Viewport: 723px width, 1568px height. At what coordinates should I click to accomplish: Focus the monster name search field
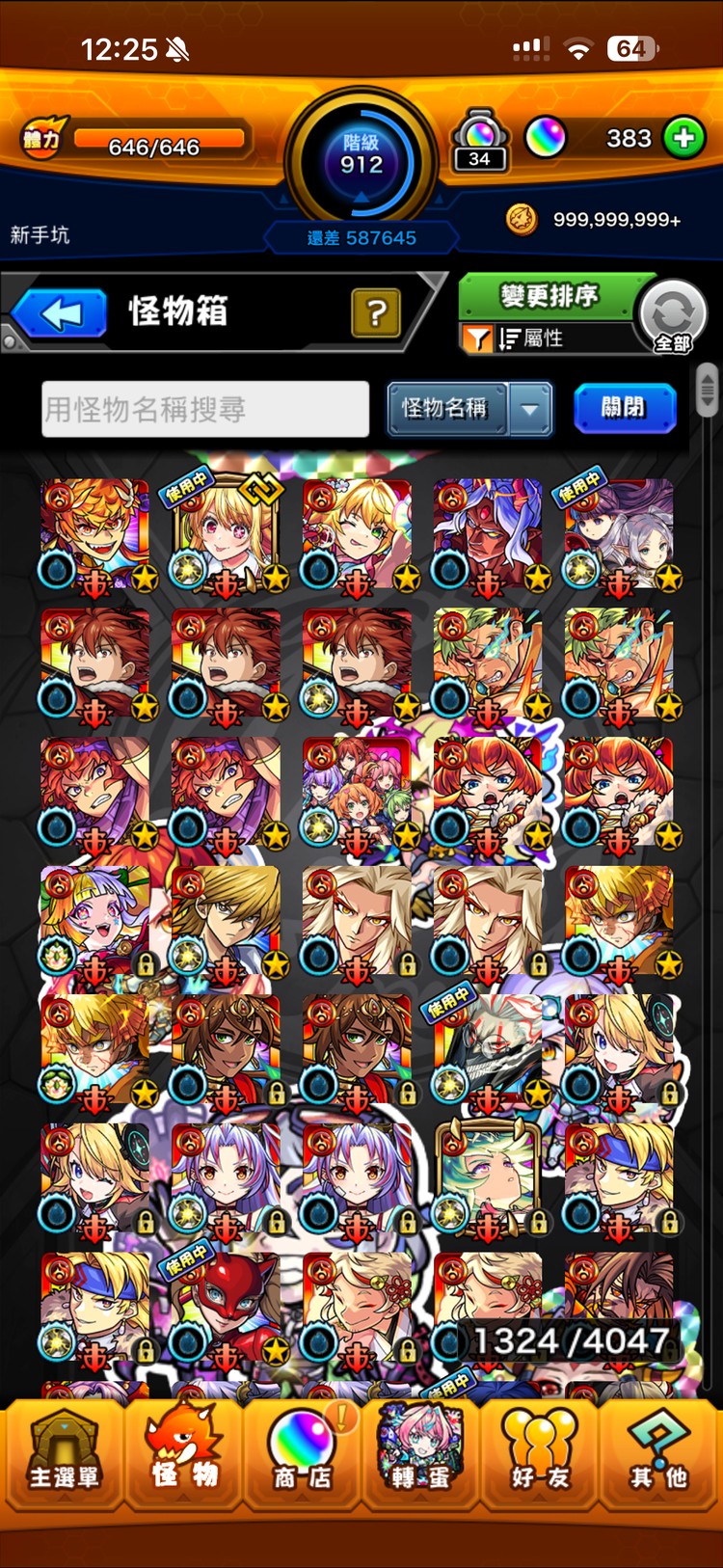pos(204,409)
